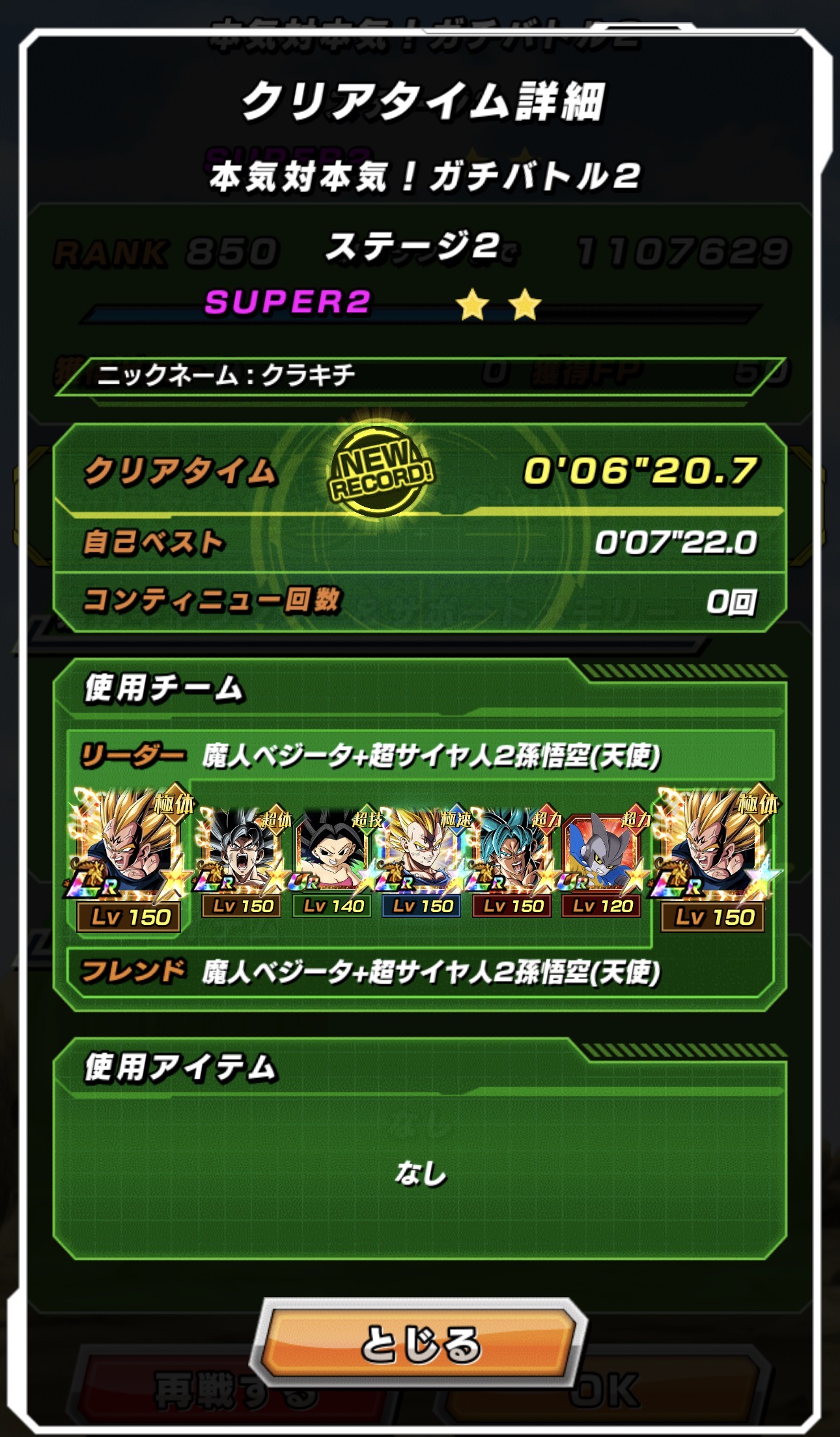The height and width of the screenshot is (1437, 840).
Task: Close the clear time details dialog with とじる
Action: (x=419, y=1343)
